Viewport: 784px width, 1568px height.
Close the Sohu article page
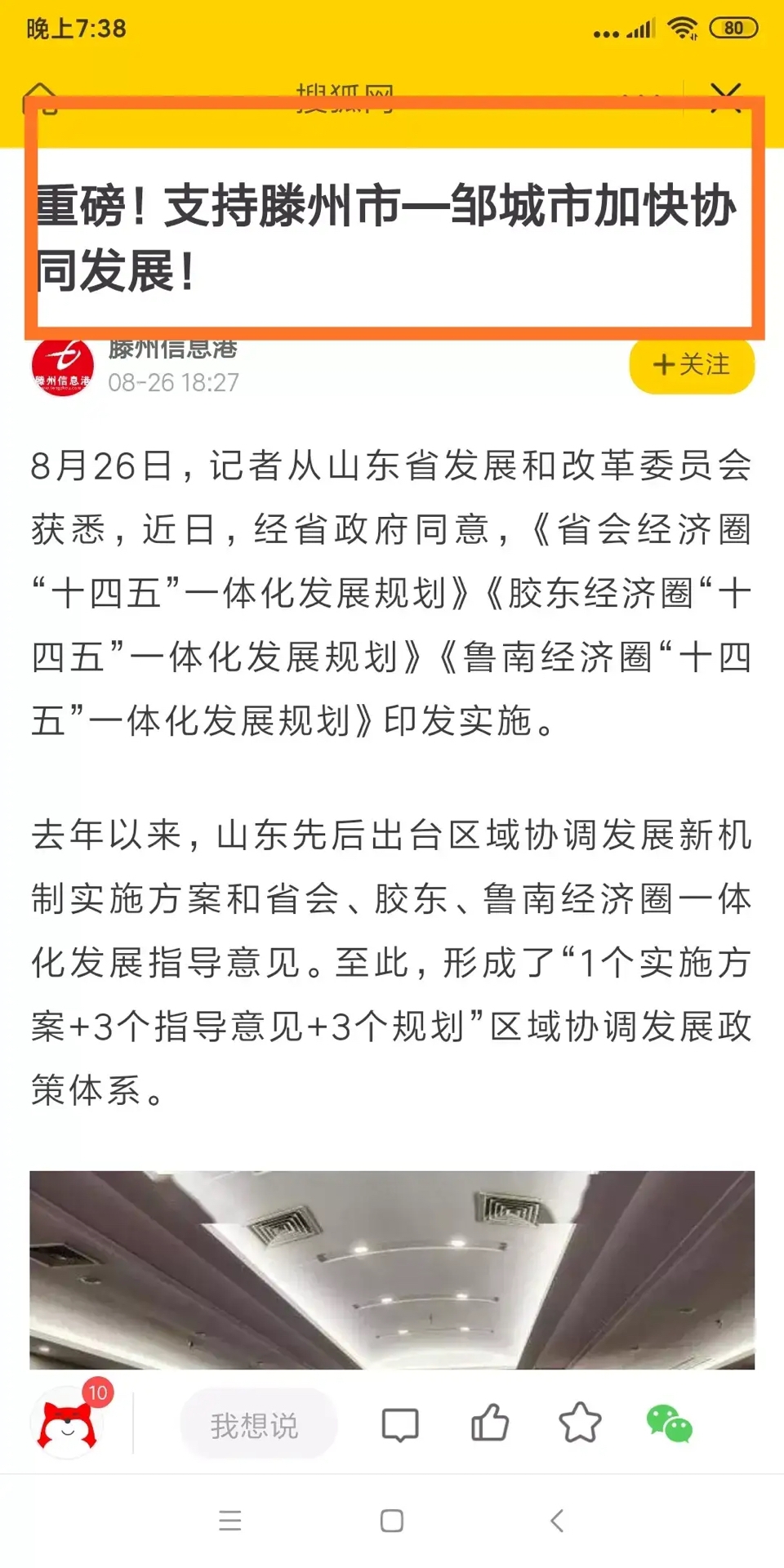coord(725,97)
